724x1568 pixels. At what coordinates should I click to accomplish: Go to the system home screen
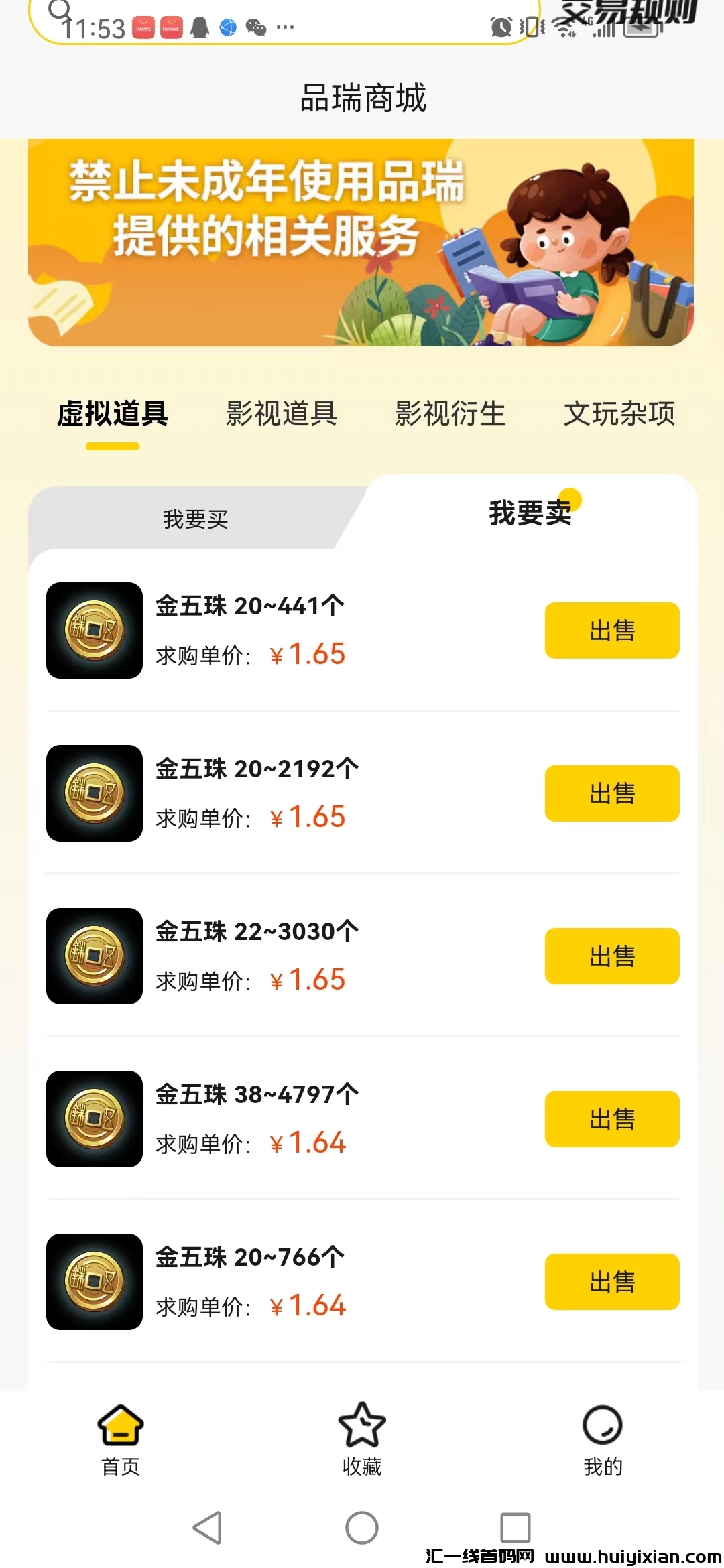pyautogui.click(x=362, y=1528)
